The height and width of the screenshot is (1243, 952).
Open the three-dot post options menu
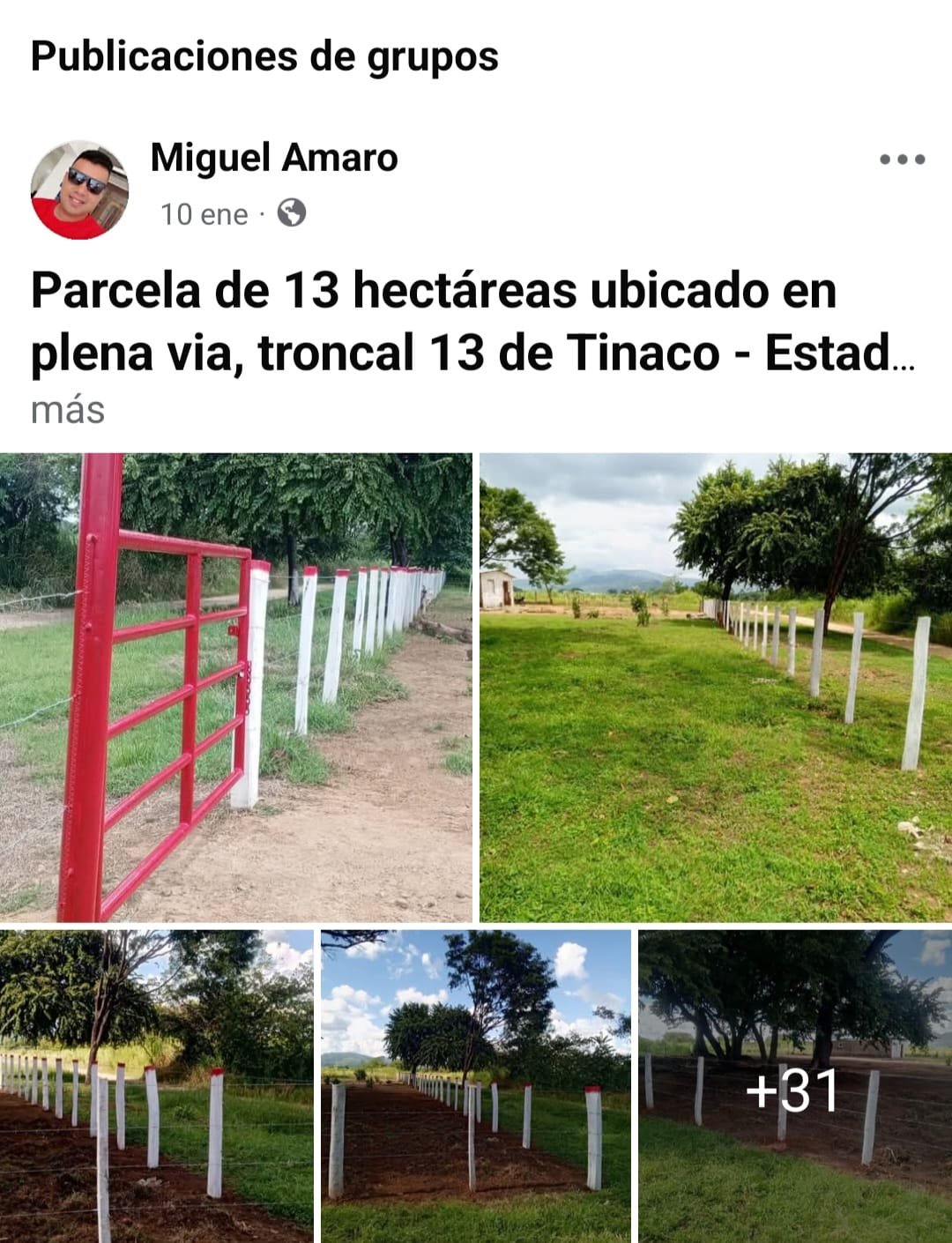pyautogui.click(x=902, y=160)
